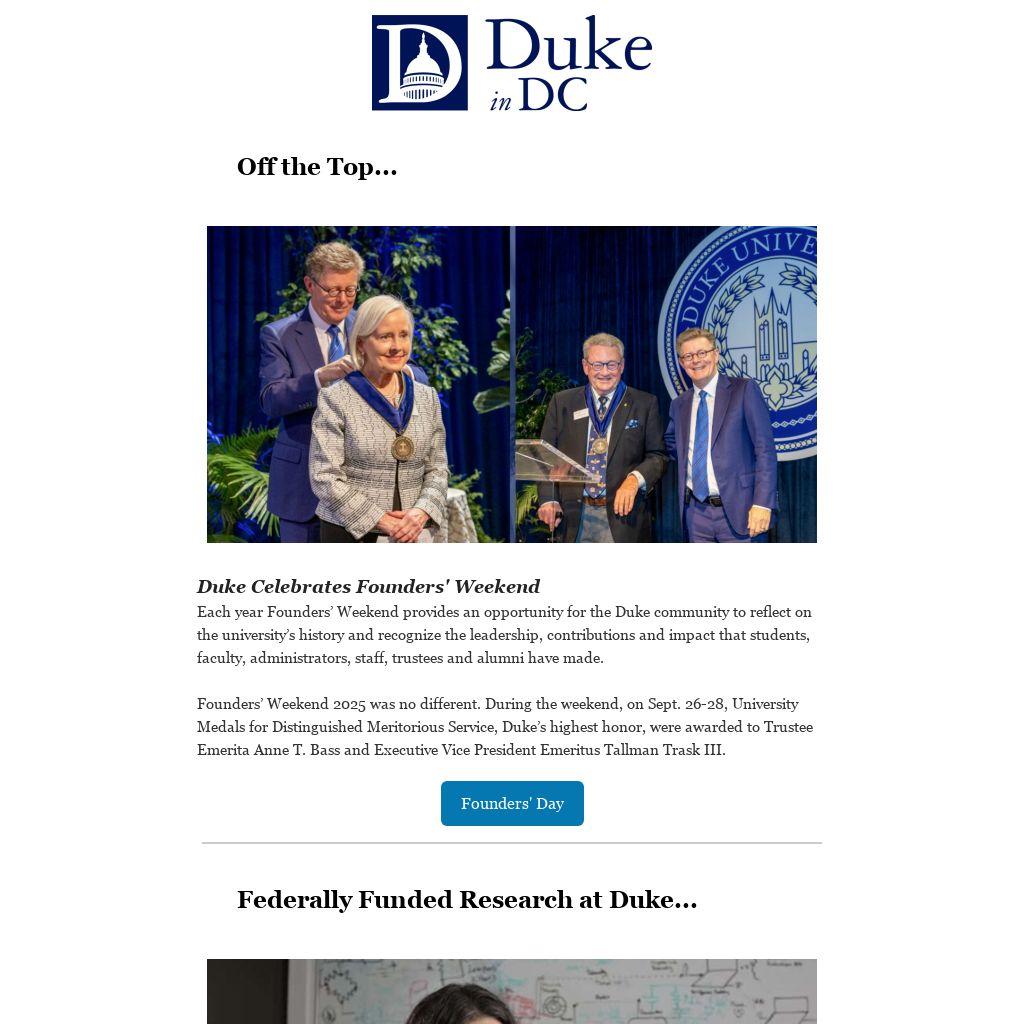
Task: Open the Founders' Day button
Action: tap(512, 803)
